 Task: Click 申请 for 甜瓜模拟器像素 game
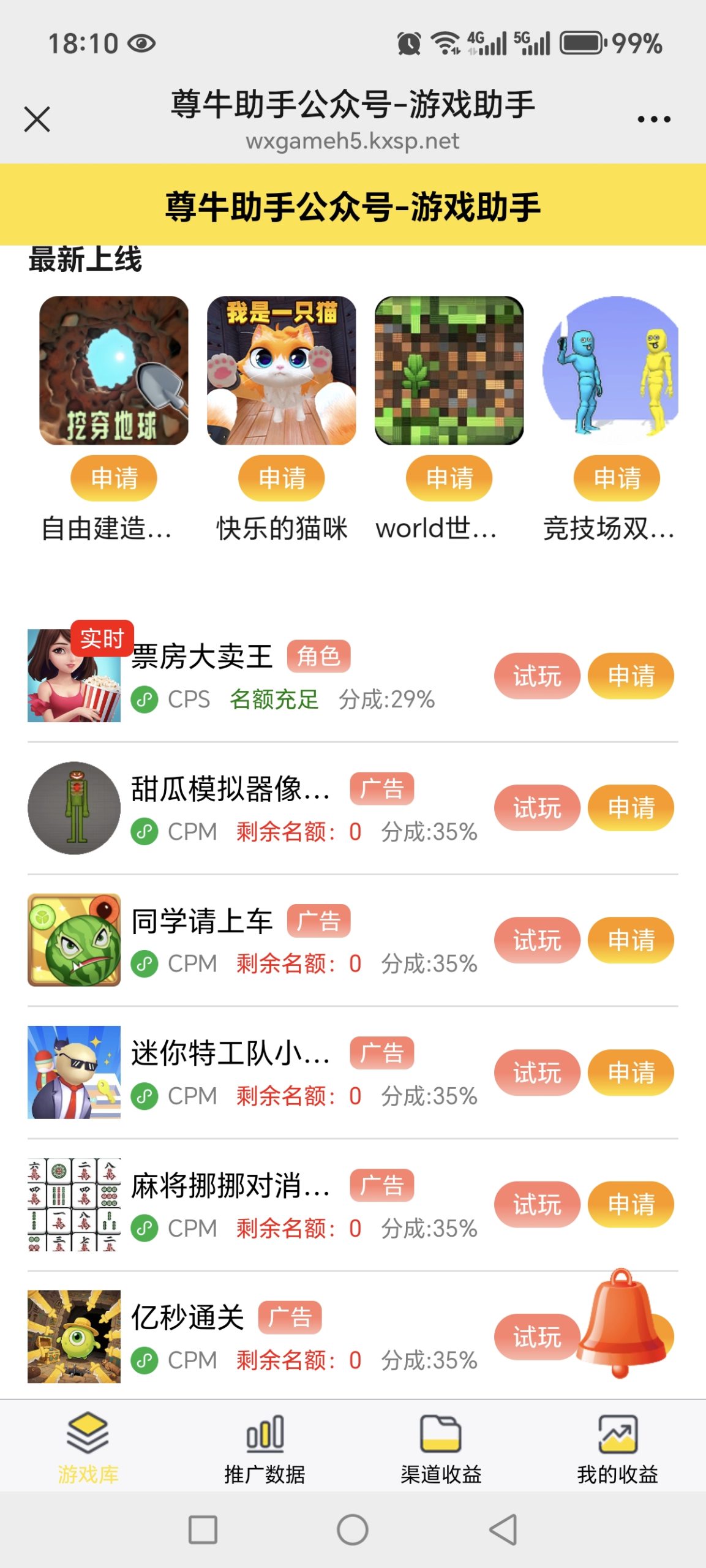(x=631, y=809)
